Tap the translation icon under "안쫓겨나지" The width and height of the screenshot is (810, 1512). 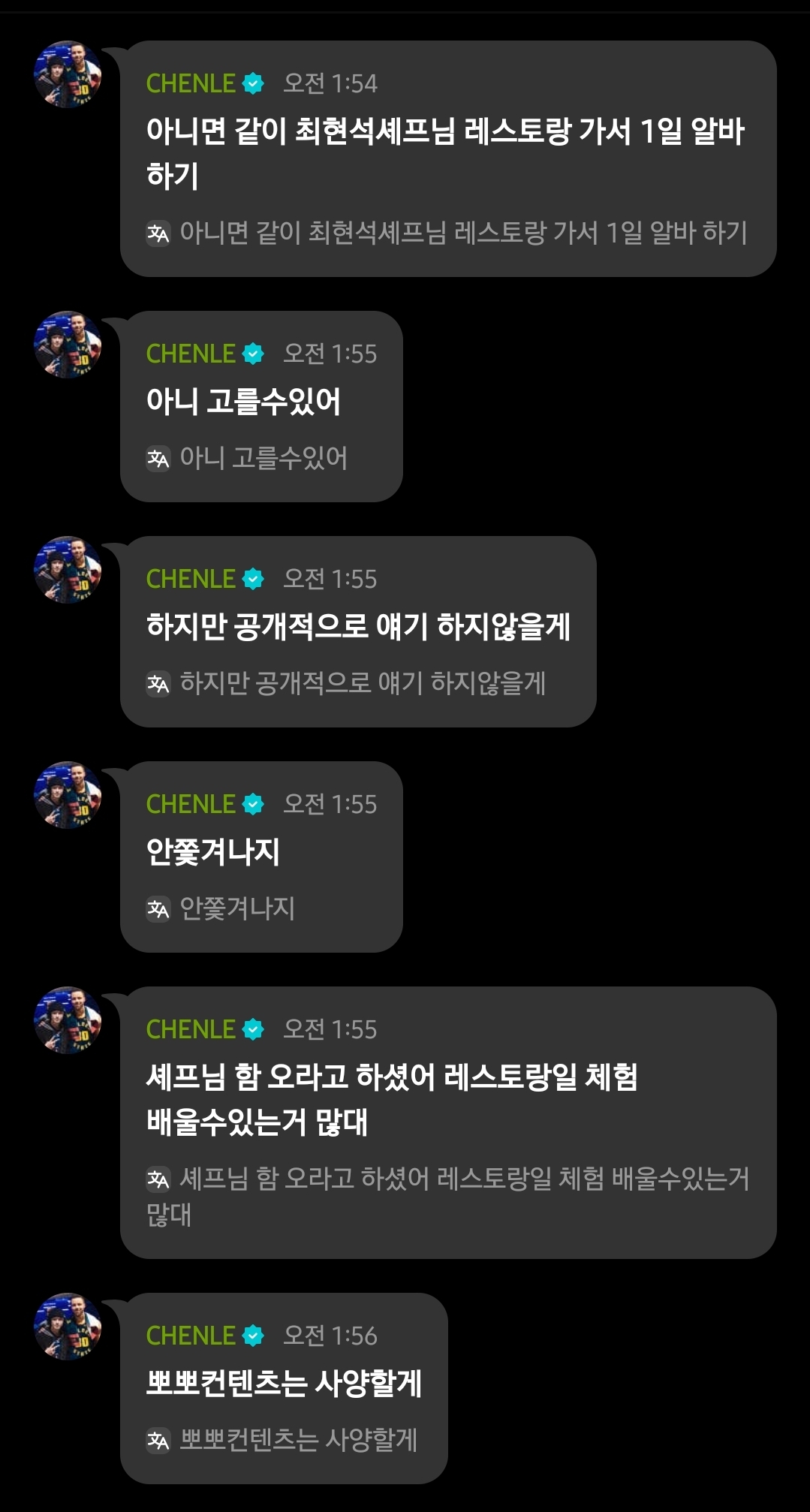coord(159,907)
